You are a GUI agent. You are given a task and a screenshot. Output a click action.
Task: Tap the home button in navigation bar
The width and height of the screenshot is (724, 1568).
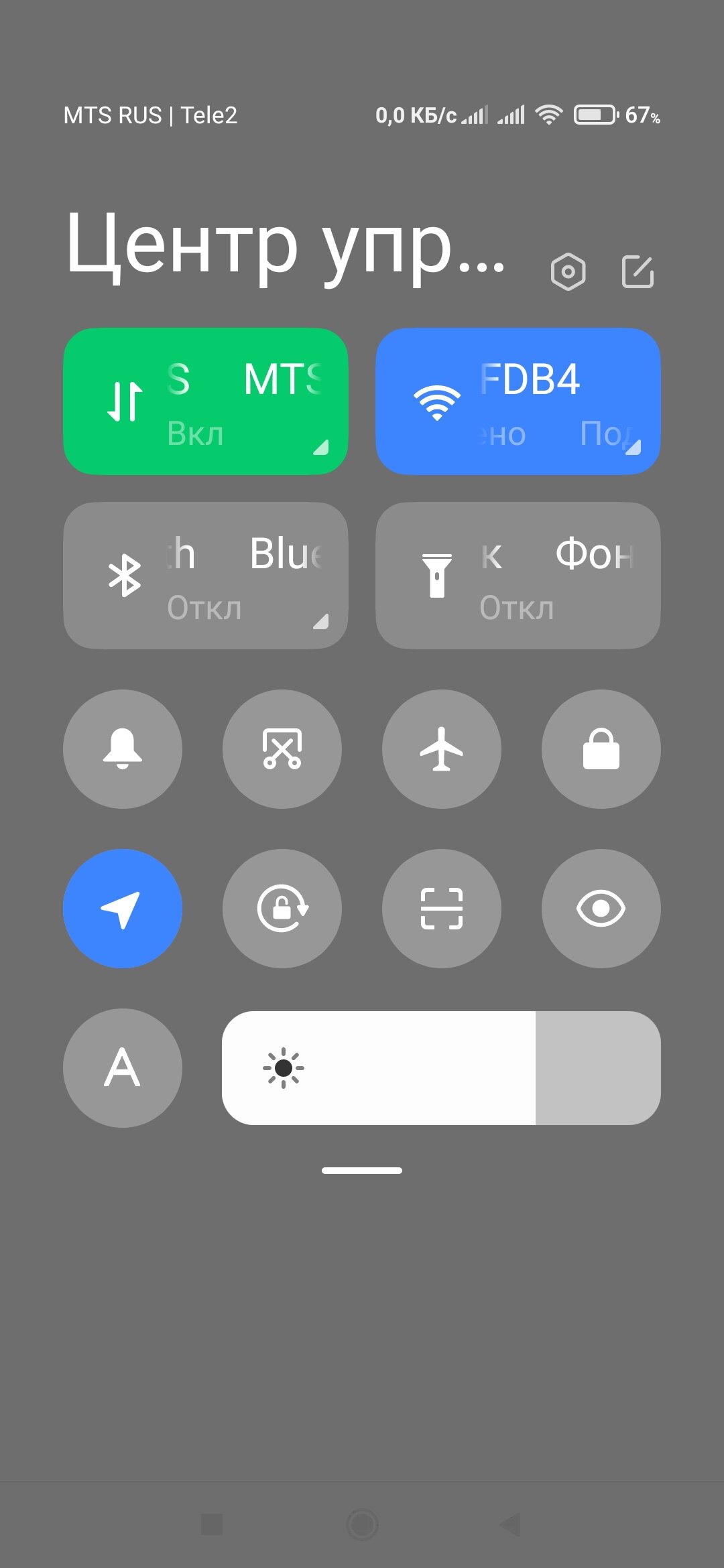click(x=362, y=1524)
